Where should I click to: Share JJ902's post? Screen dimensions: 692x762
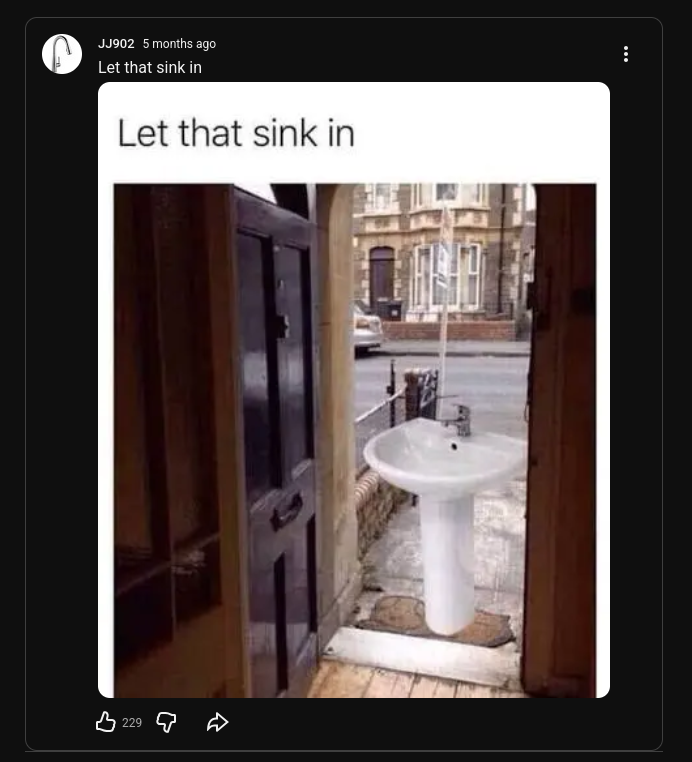pos(217,722)
